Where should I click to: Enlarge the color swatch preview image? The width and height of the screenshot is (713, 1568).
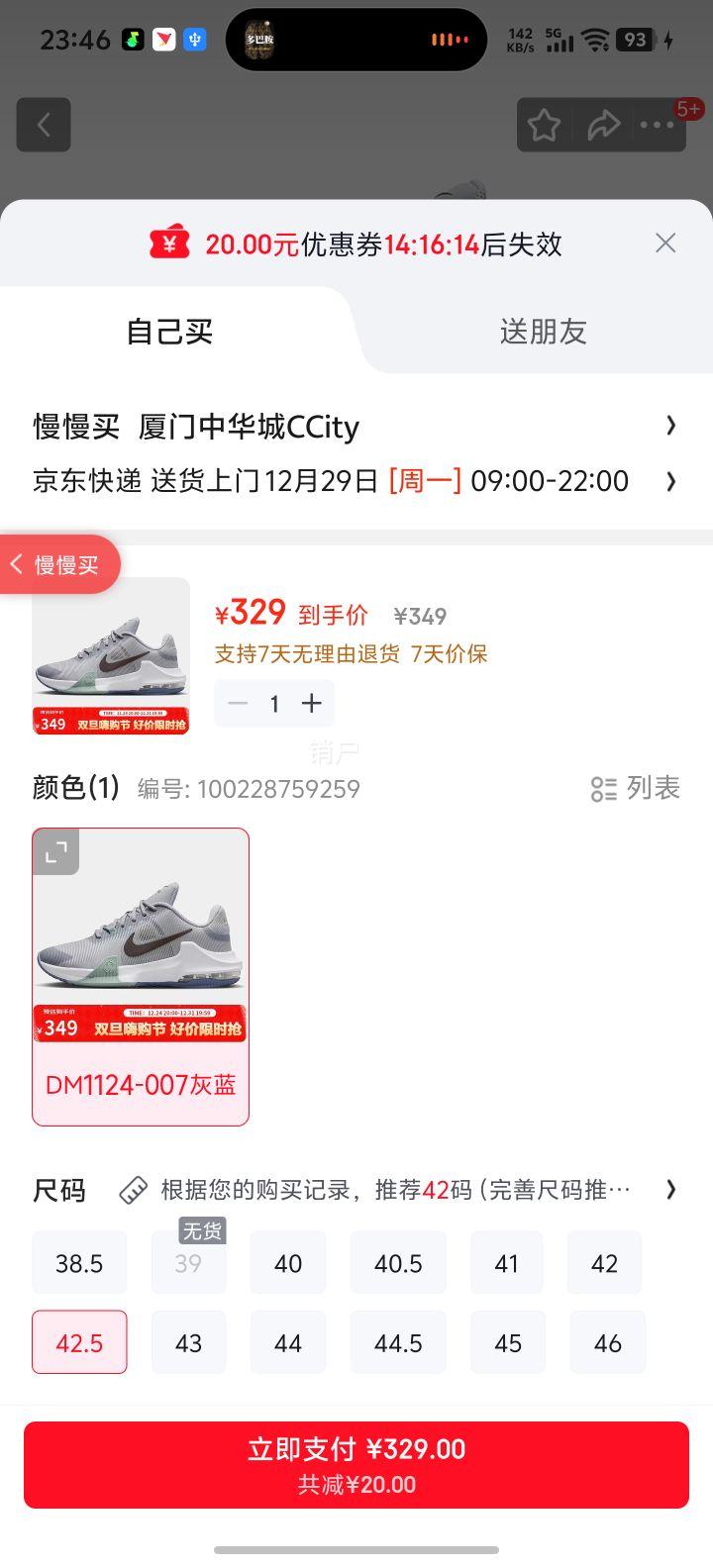56,851
